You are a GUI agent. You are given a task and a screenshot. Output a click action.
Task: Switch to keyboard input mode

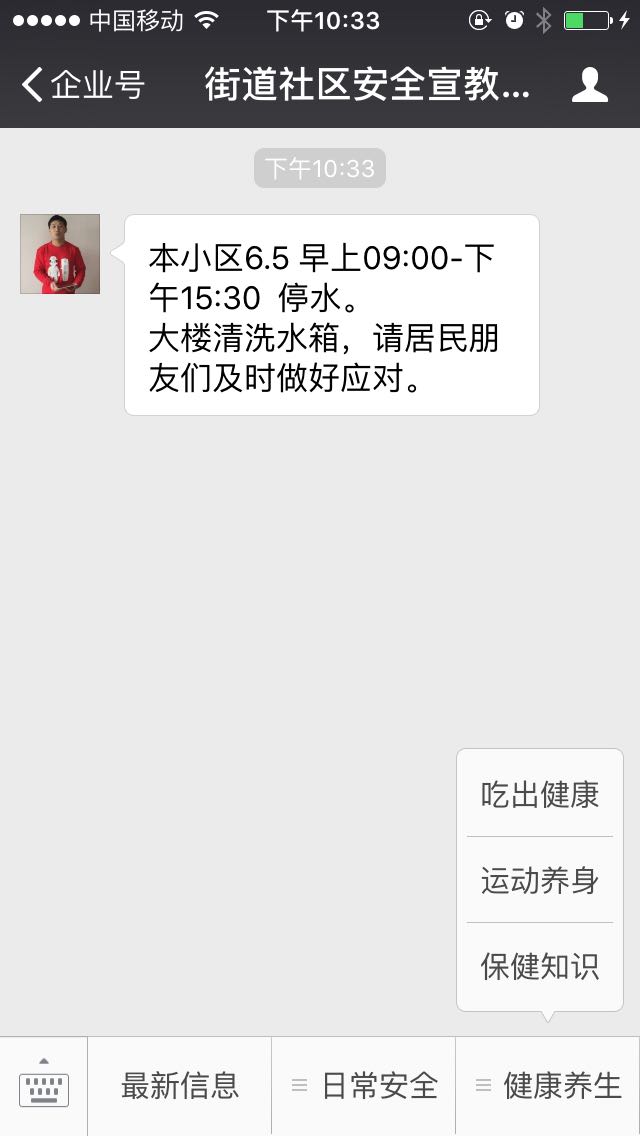(x=44, y=1085)
